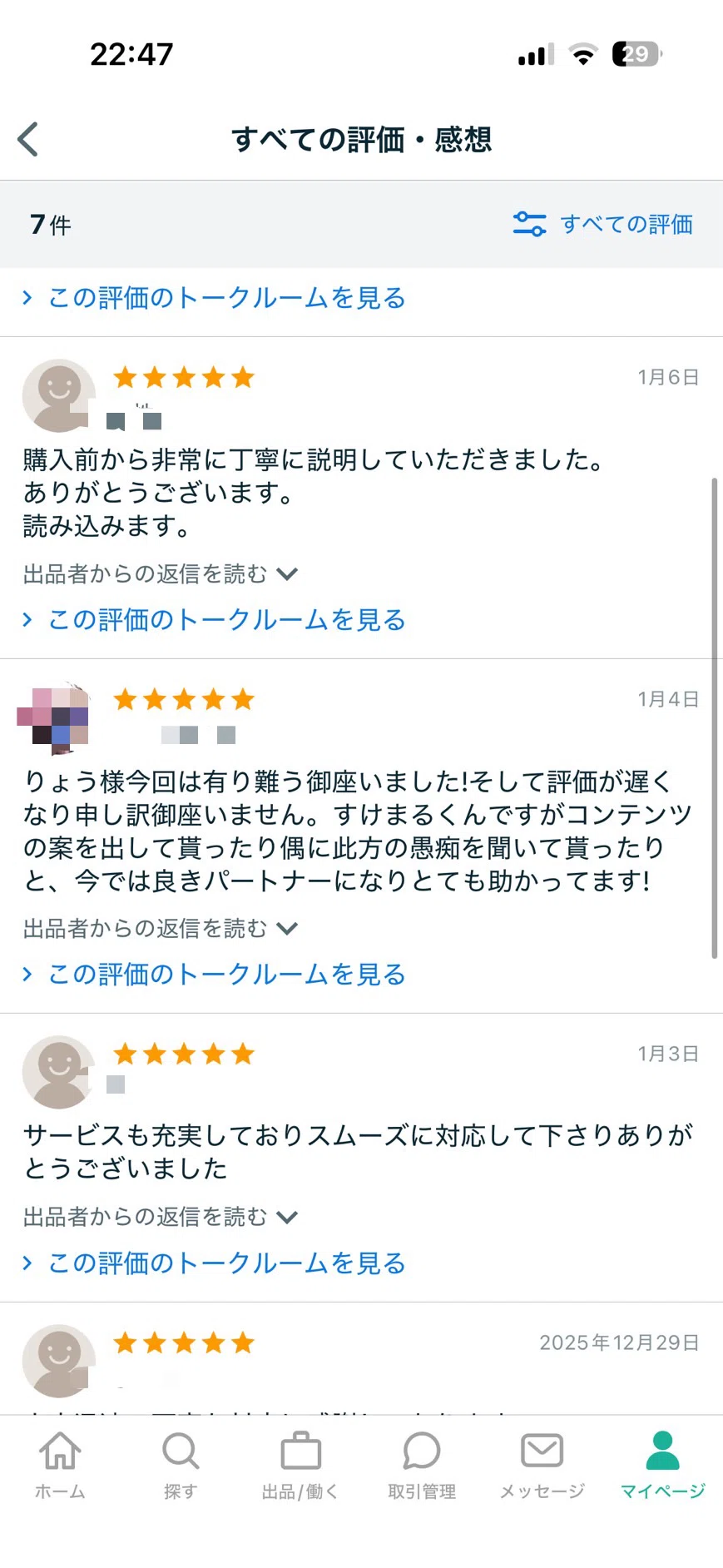This screenshot has height=1568, width=723.
Task: Select the マイページ tab
Action: (x=662, y=1466)
